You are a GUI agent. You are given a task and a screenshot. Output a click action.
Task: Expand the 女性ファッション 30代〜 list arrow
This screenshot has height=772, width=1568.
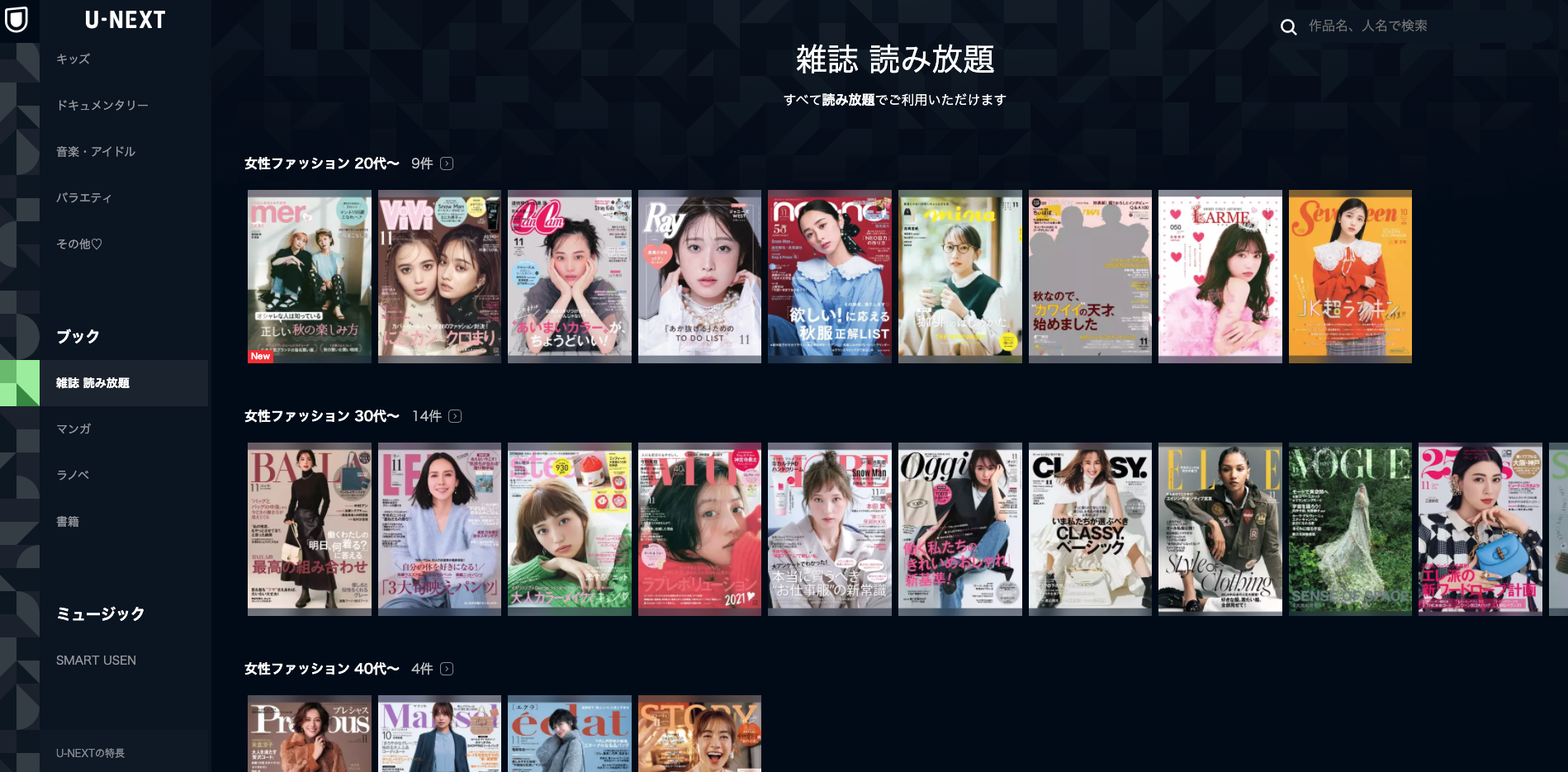click(x=455, y=416)
